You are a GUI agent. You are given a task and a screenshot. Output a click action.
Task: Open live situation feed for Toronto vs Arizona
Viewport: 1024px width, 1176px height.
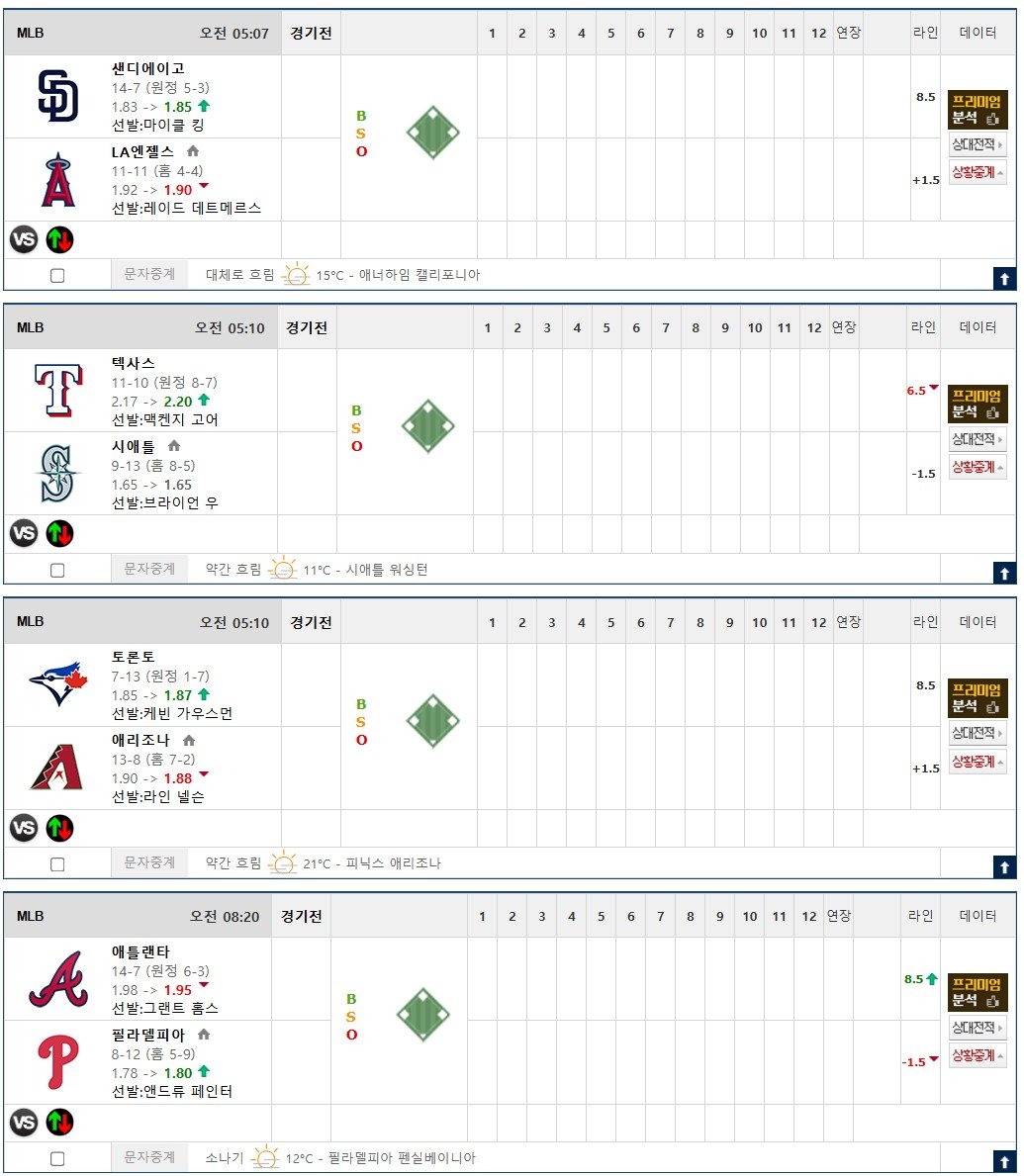point(977,761)
